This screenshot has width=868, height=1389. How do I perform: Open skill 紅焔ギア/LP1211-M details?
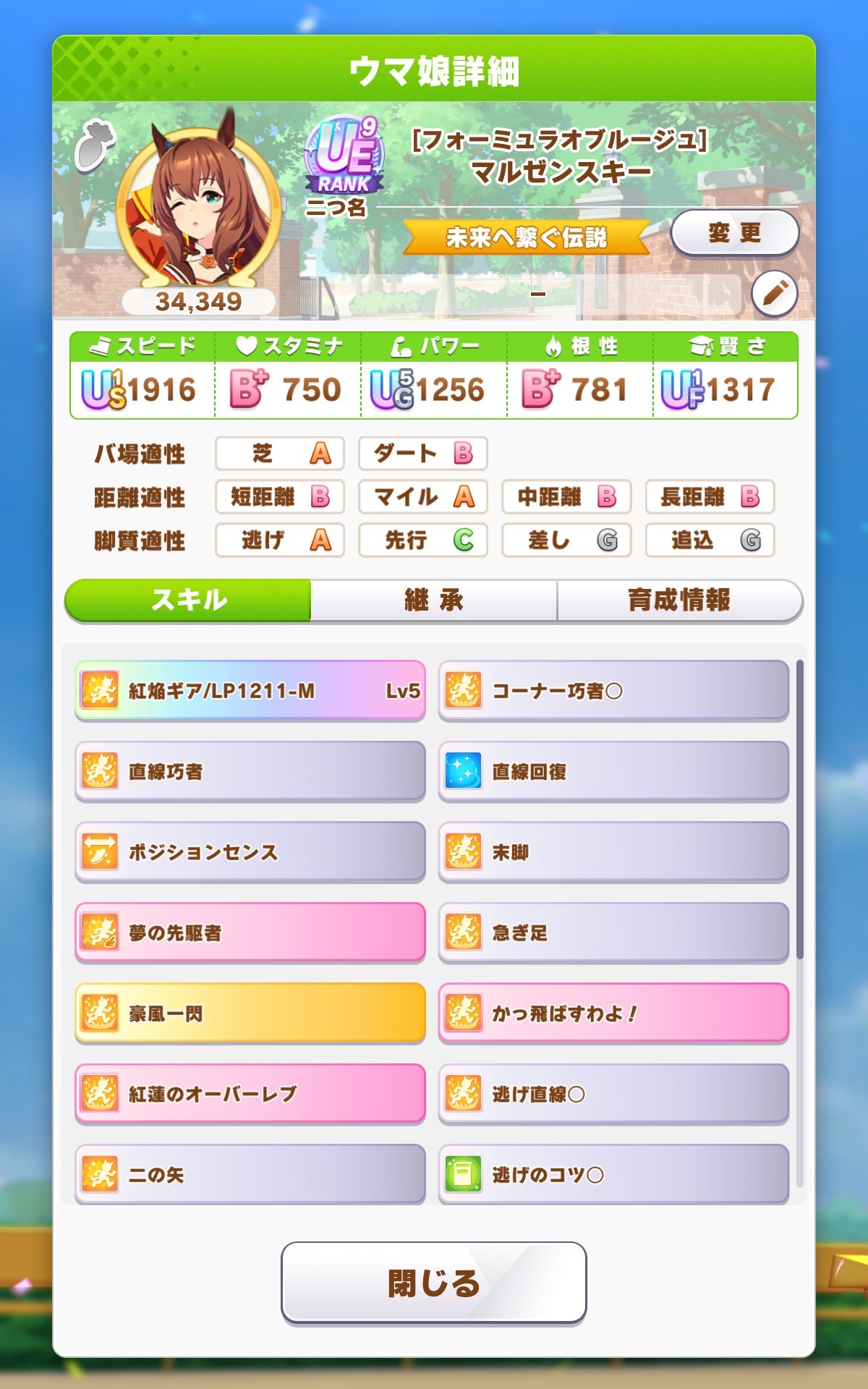click(250, 690)
